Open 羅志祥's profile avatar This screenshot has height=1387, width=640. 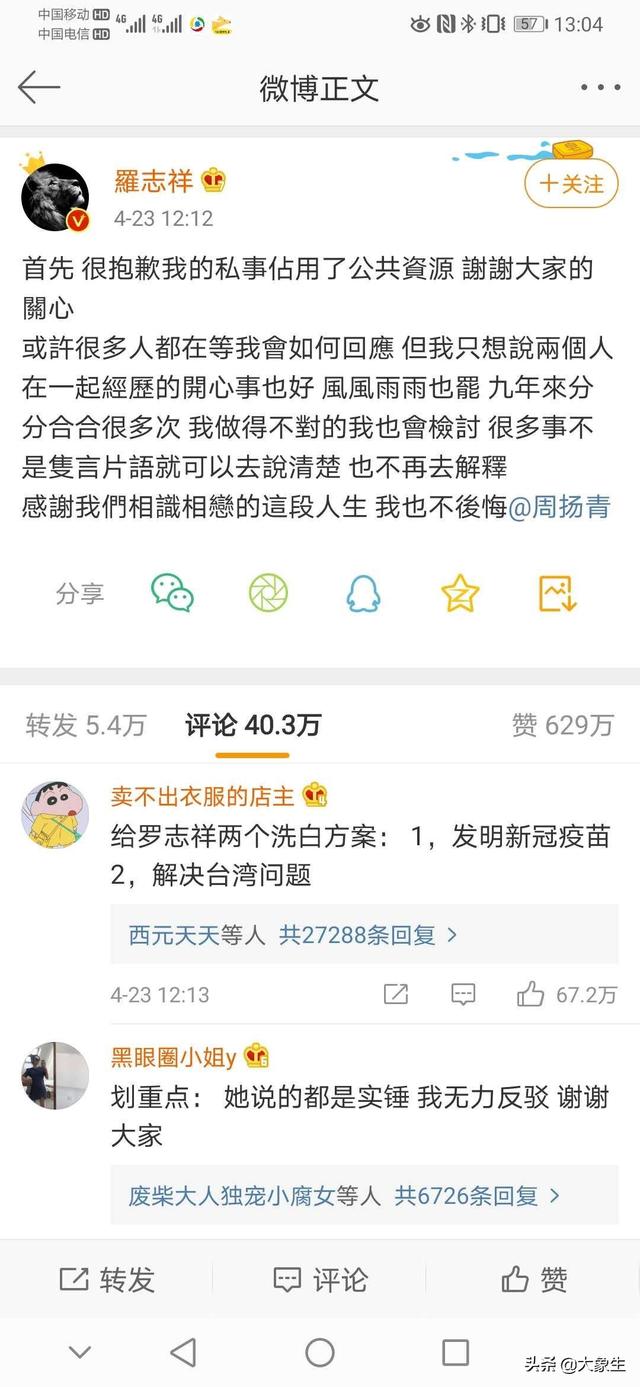(x=56, y=196)
